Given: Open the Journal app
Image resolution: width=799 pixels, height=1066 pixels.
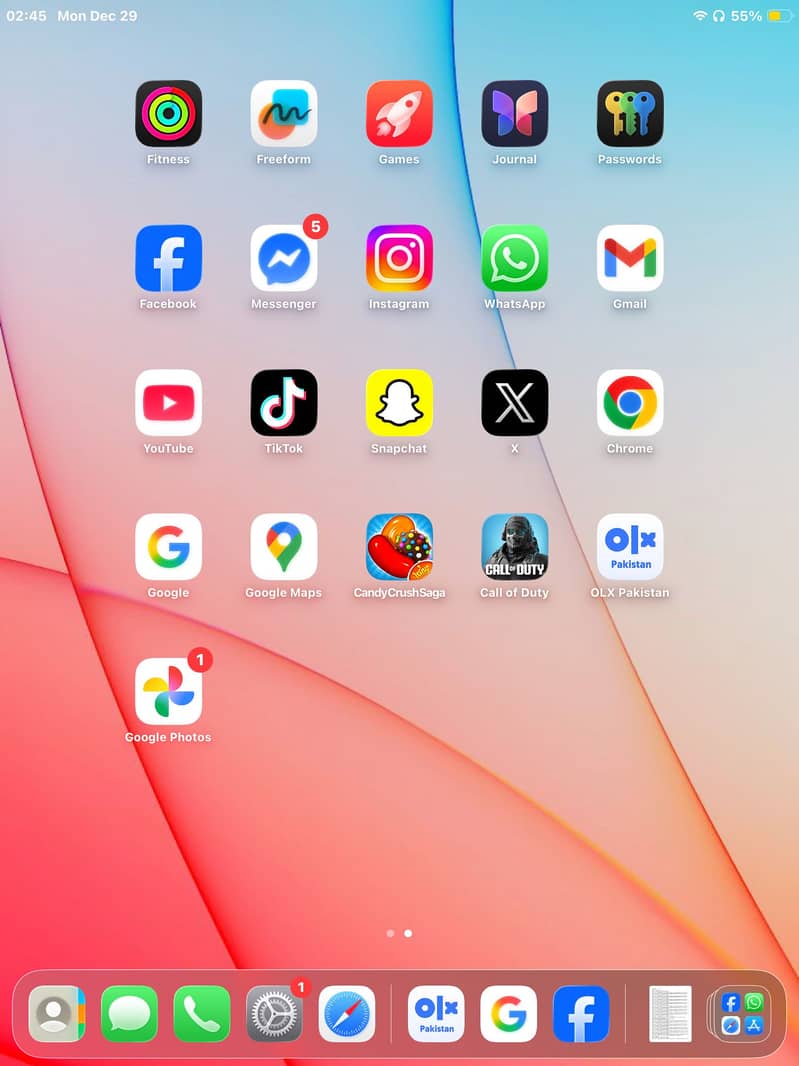Looking at the screenshot, I should [x=514, y=113].
